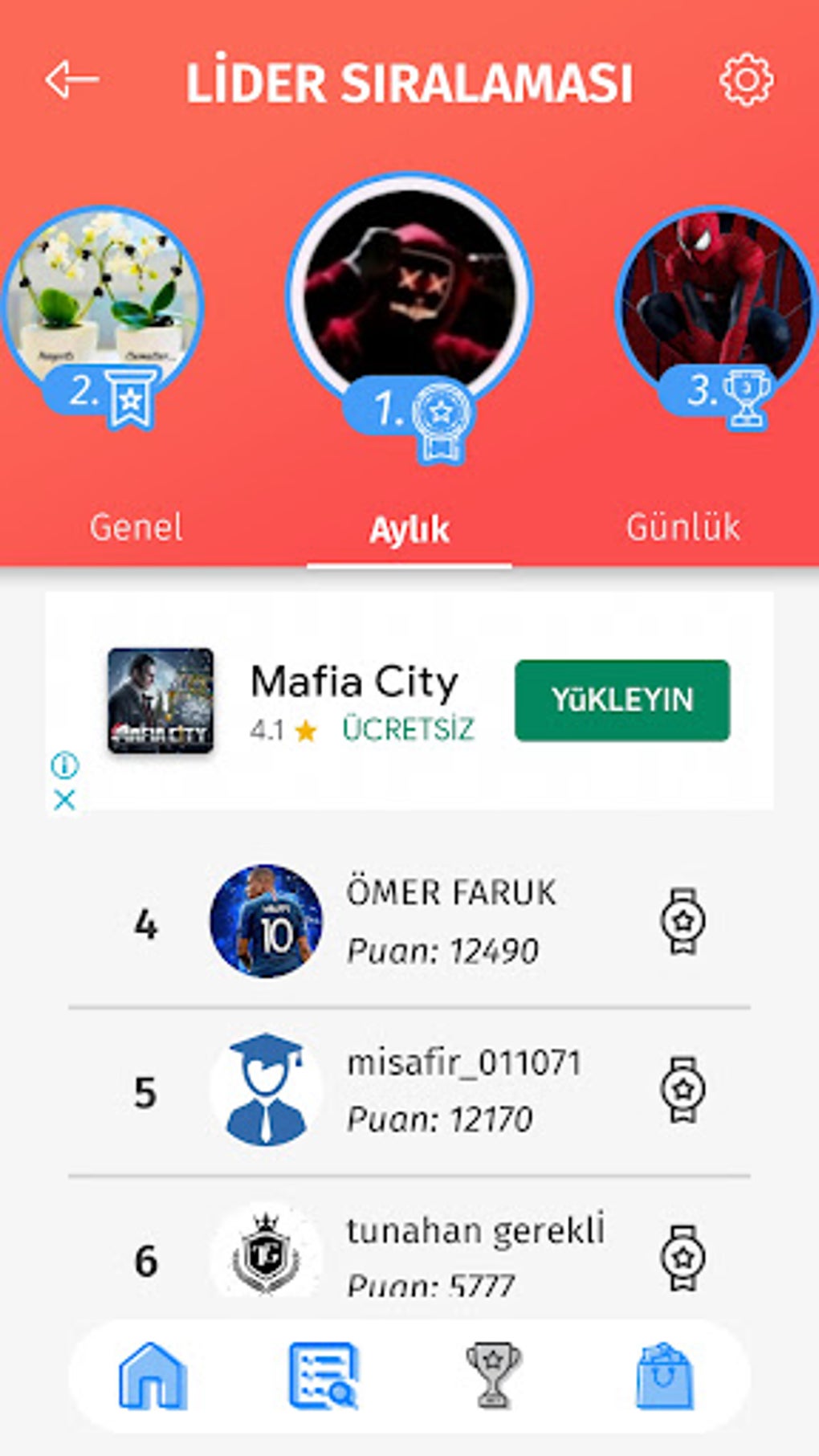This screenshot has height=1456, width=819.
Task: Open the trophy leaderboard tab
Action: click(x=493, y=1376)
